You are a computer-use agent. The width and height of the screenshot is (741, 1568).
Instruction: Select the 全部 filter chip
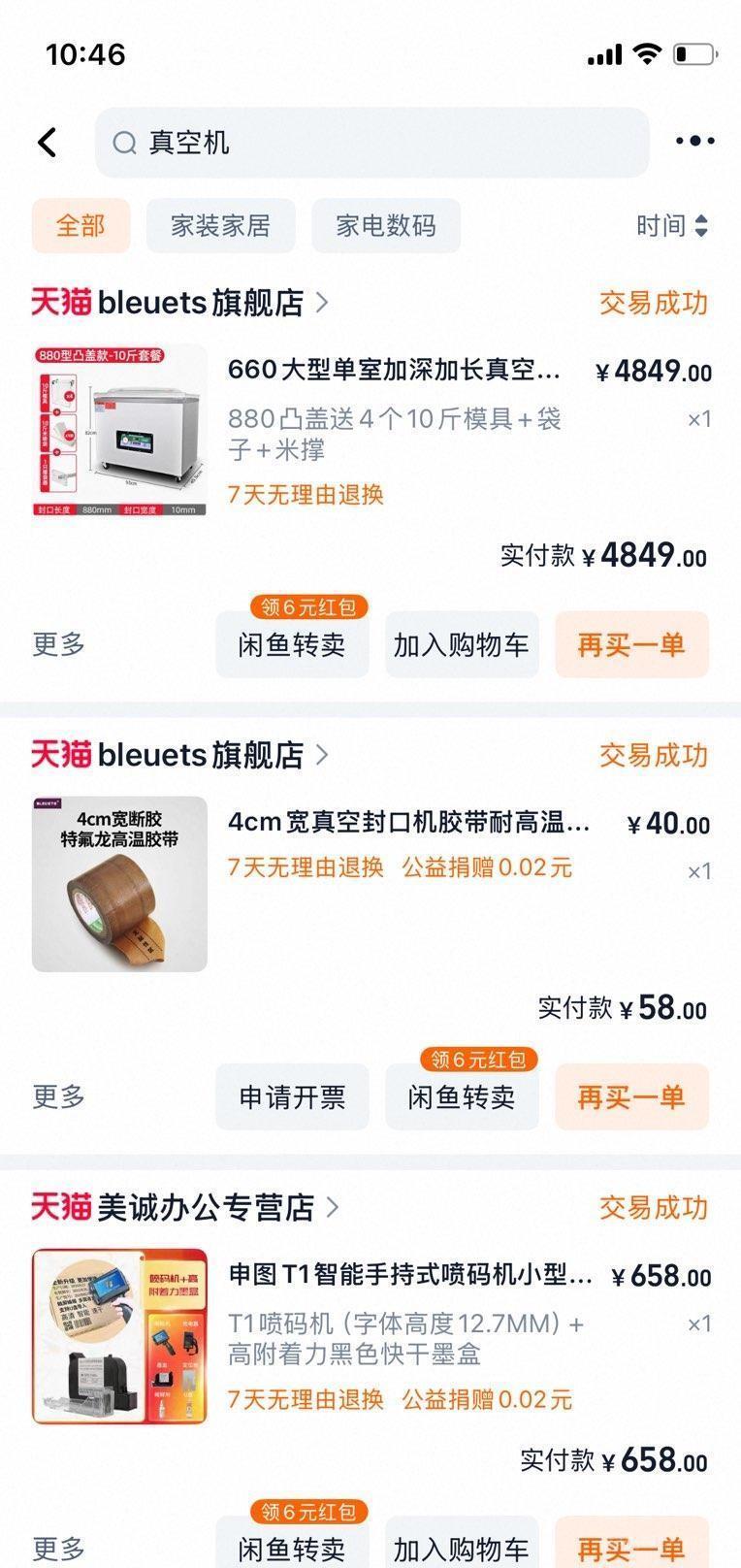[x=81, y=226]
